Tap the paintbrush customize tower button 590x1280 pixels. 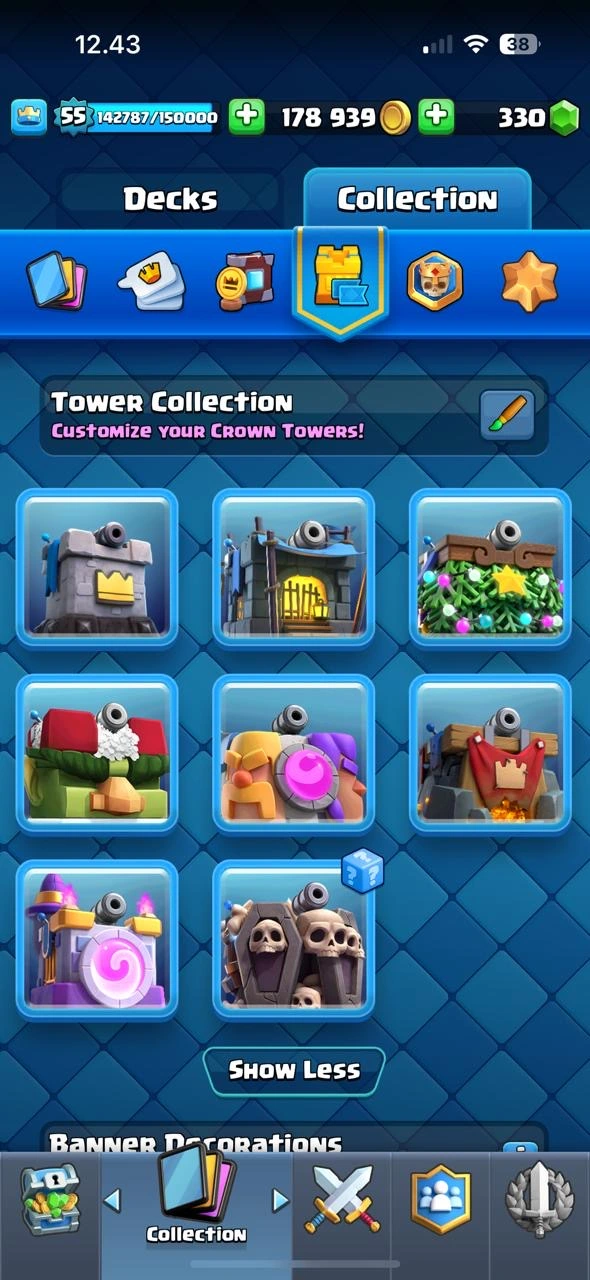507,415
